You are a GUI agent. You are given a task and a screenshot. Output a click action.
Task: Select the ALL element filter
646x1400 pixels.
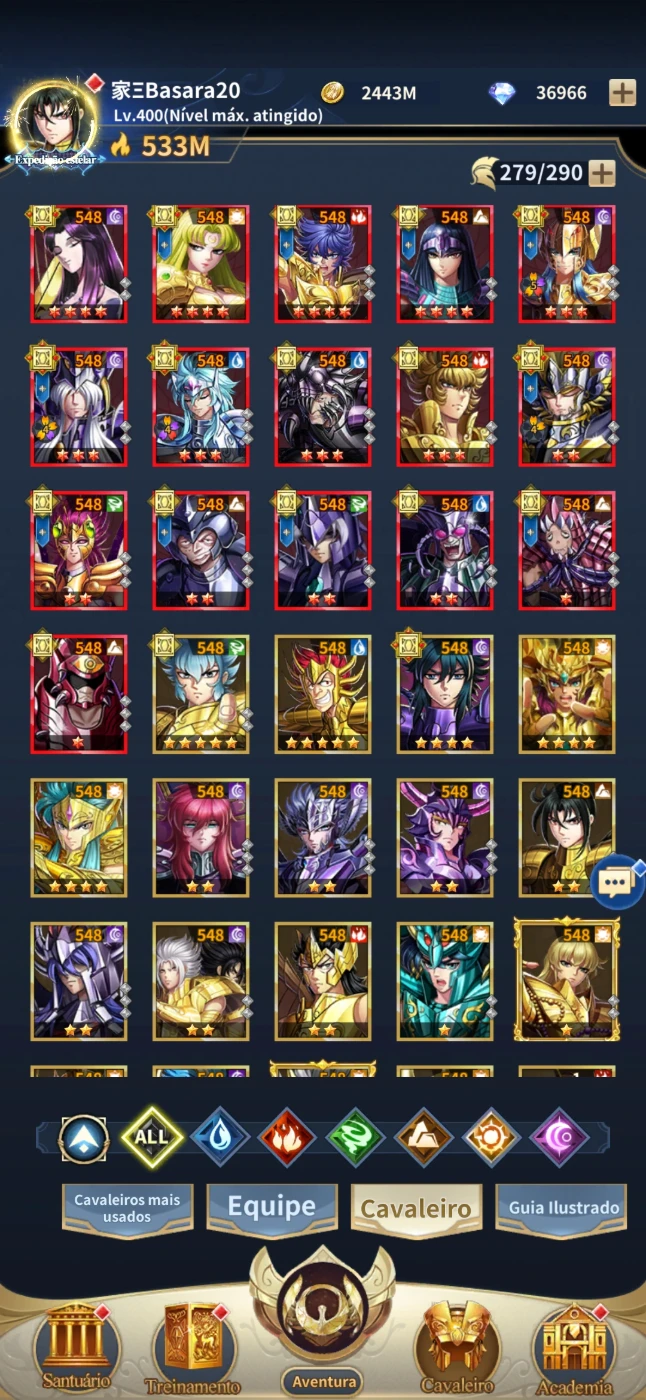click(151, 1137)
